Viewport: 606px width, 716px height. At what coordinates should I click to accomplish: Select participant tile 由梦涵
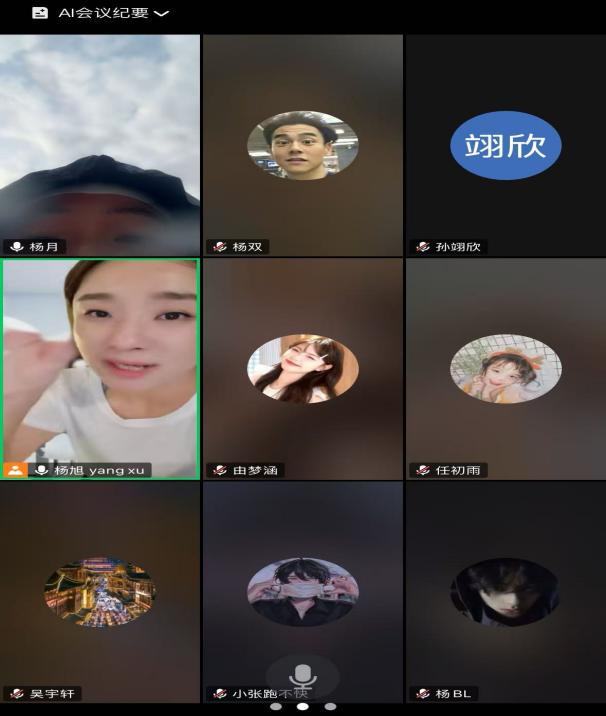tap(302, 368)
